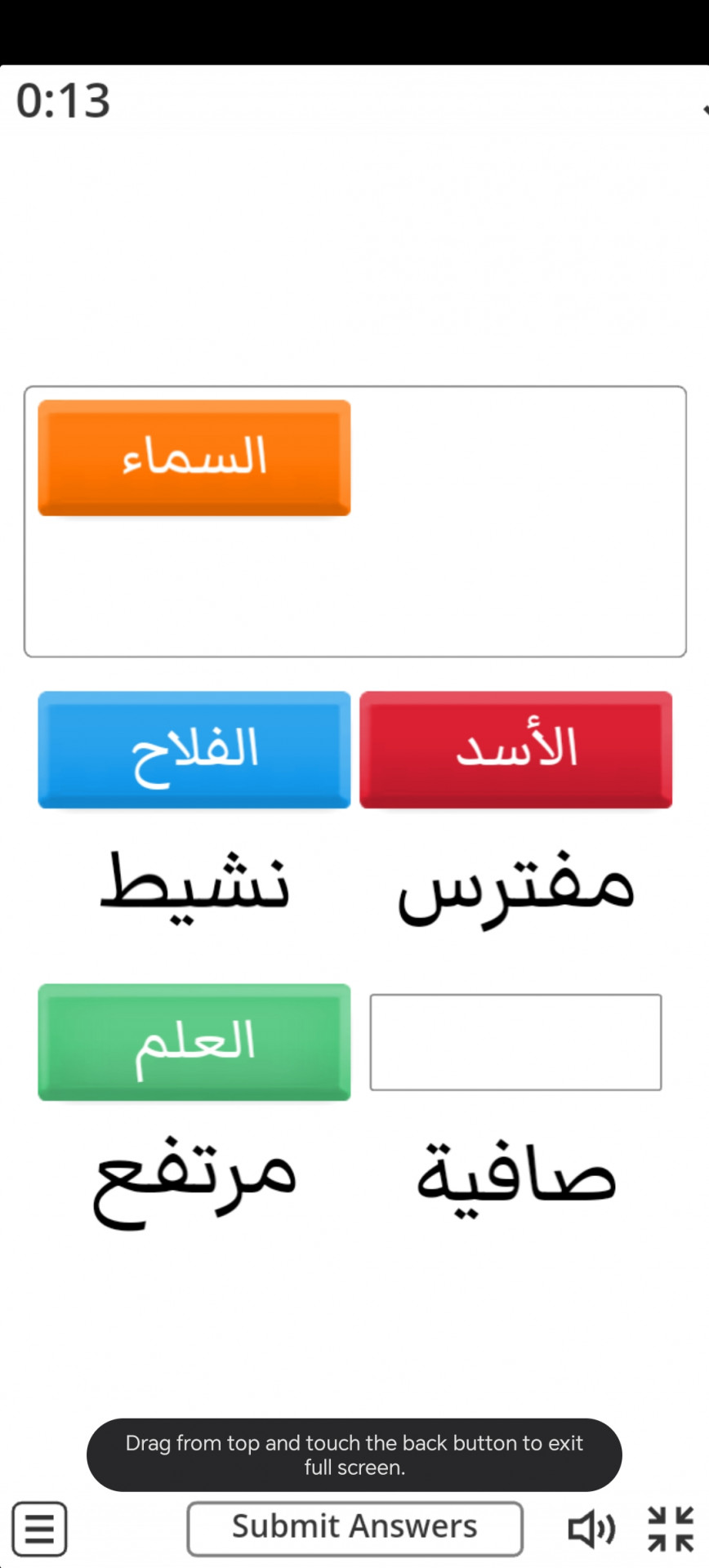
Task: Tap the empty slot above صافية
Action: point(515,1042)
